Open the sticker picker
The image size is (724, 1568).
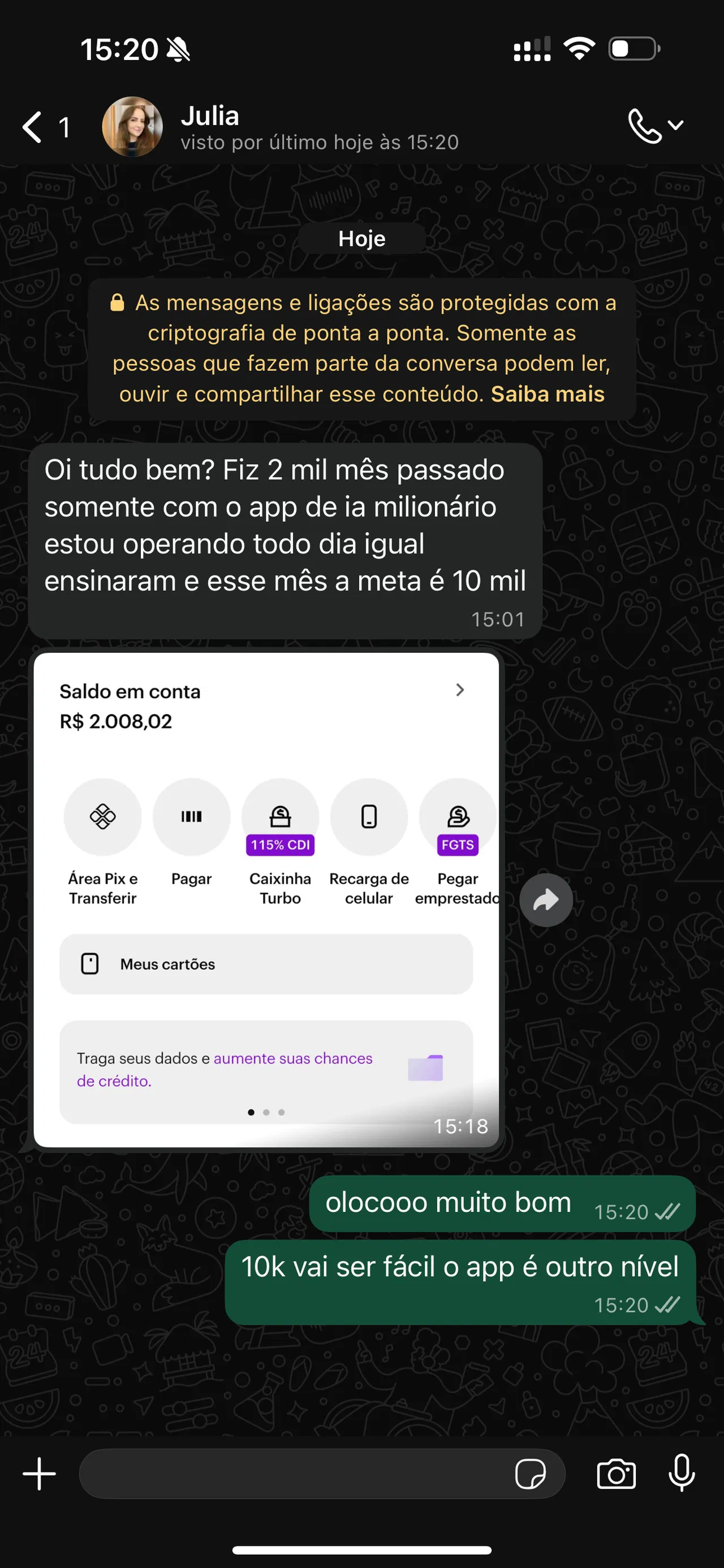(x=530, y=1474)
